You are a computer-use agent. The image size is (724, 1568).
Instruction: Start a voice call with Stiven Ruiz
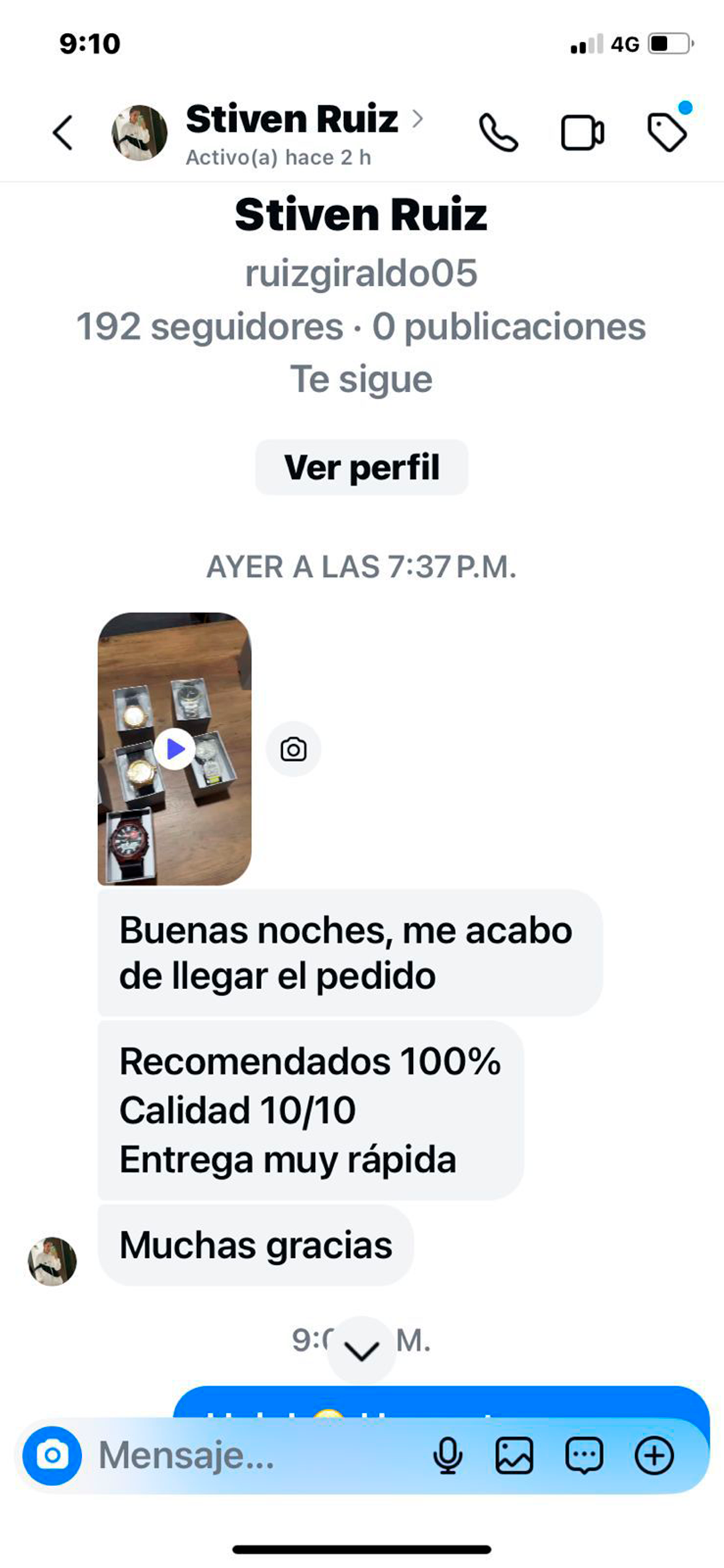point(498,132)
